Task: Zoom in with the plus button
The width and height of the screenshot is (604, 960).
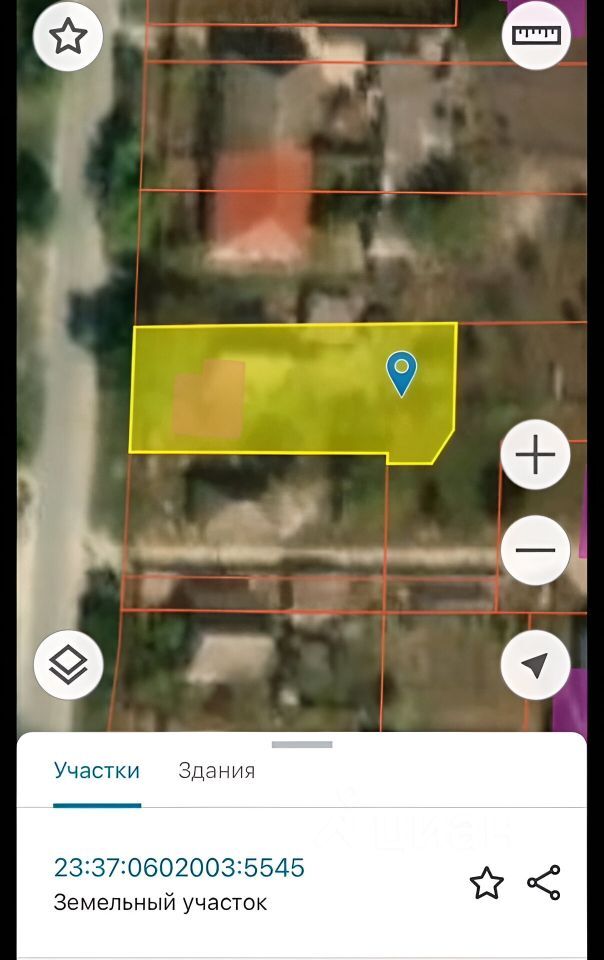Action: click(x=535, y=456)
